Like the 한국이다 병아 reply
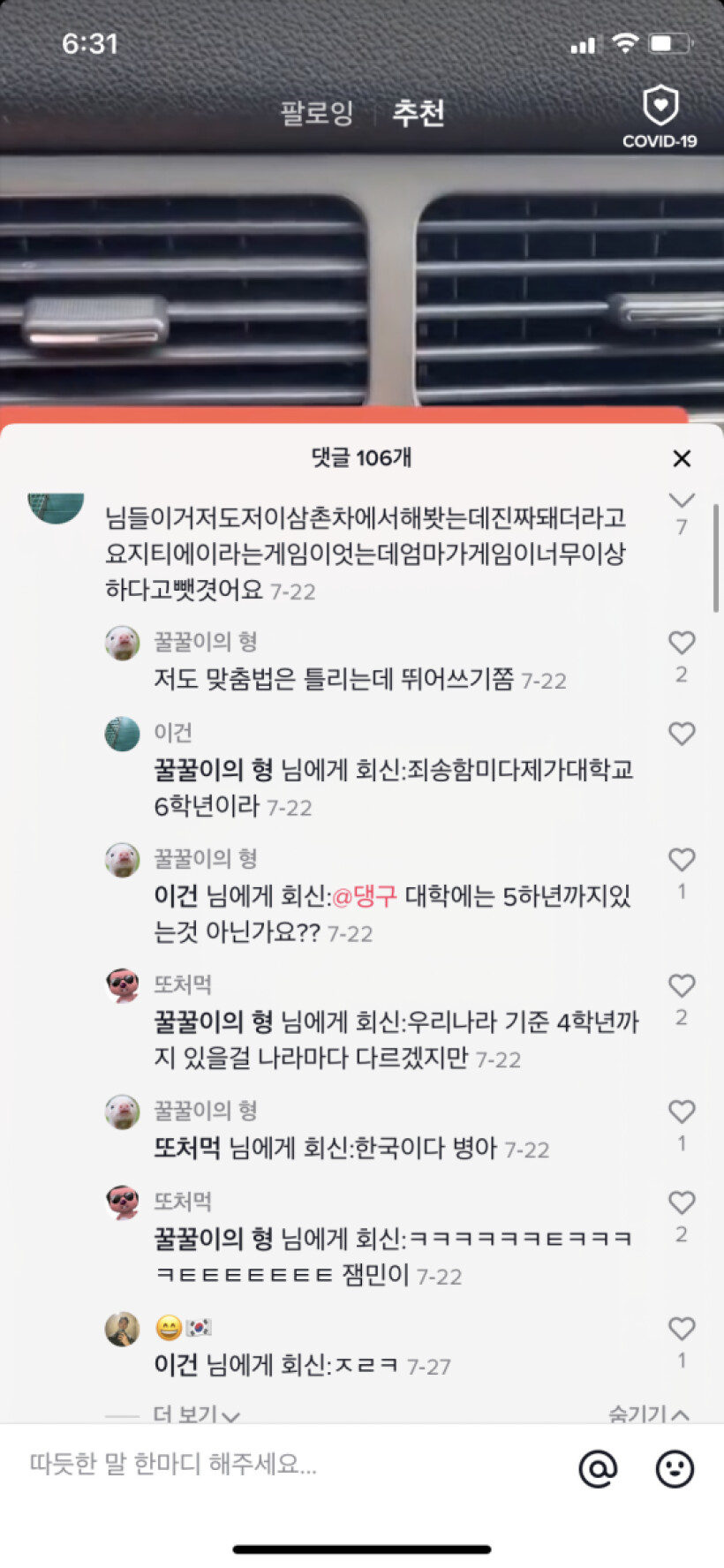 pos(681,1112)
